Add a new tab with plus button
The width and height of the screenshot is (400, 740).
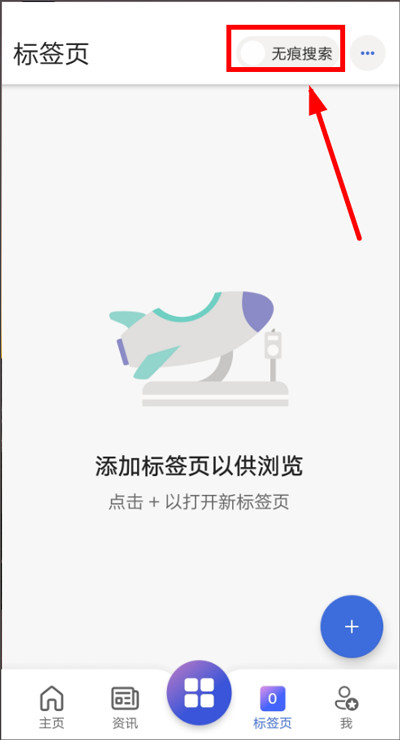[x=351, y=627]
